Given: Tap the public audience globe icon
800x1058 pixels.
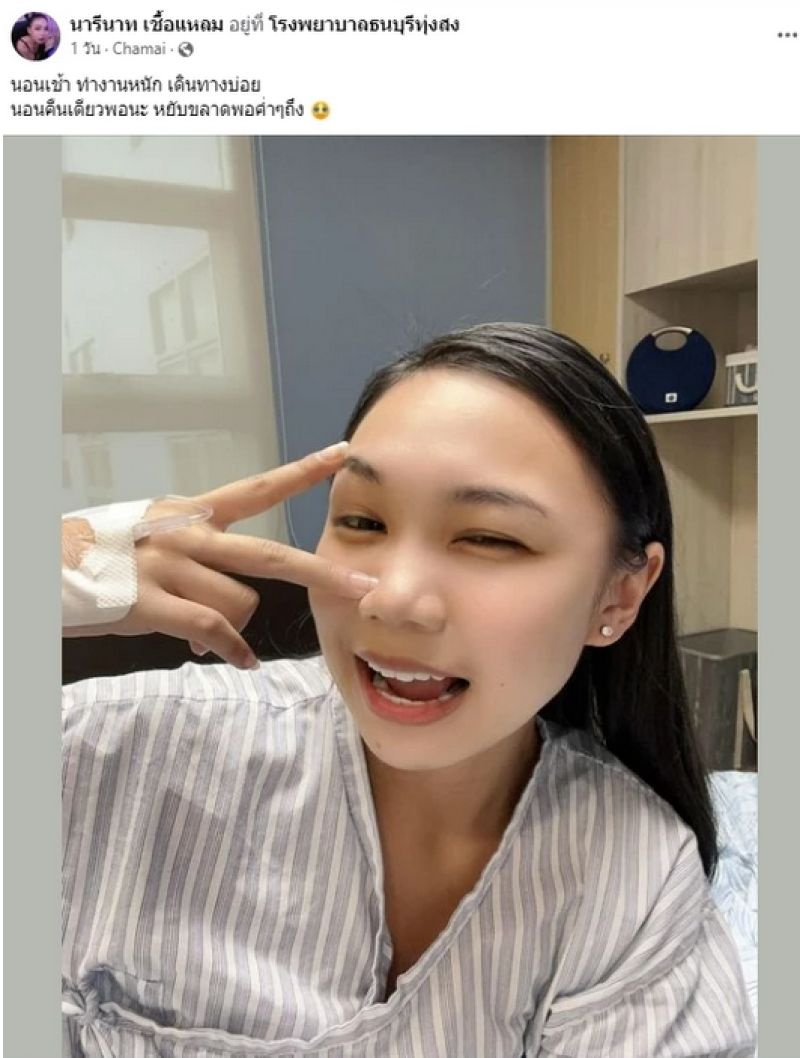Looking at the screenshot, I should pyautogui.click(x=185, y=48).
